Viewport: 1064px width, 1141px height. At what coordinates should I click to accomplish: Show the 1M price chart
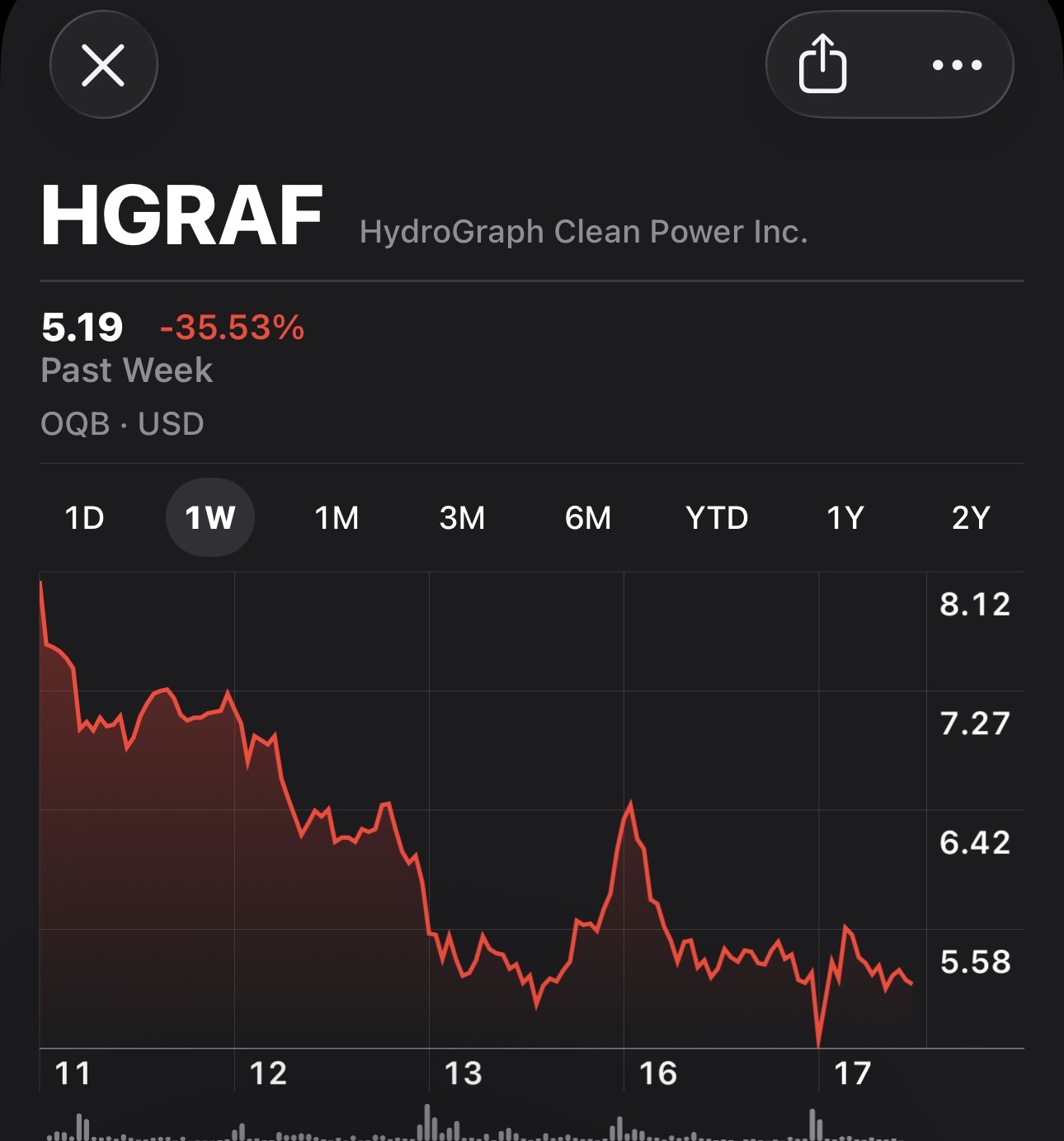337,518
